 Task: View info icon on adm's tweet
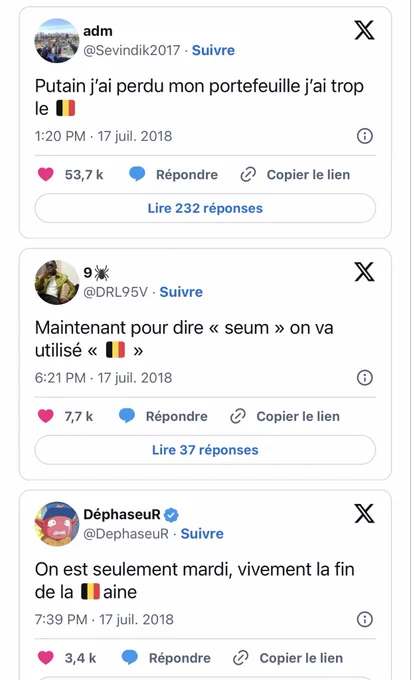365,136
